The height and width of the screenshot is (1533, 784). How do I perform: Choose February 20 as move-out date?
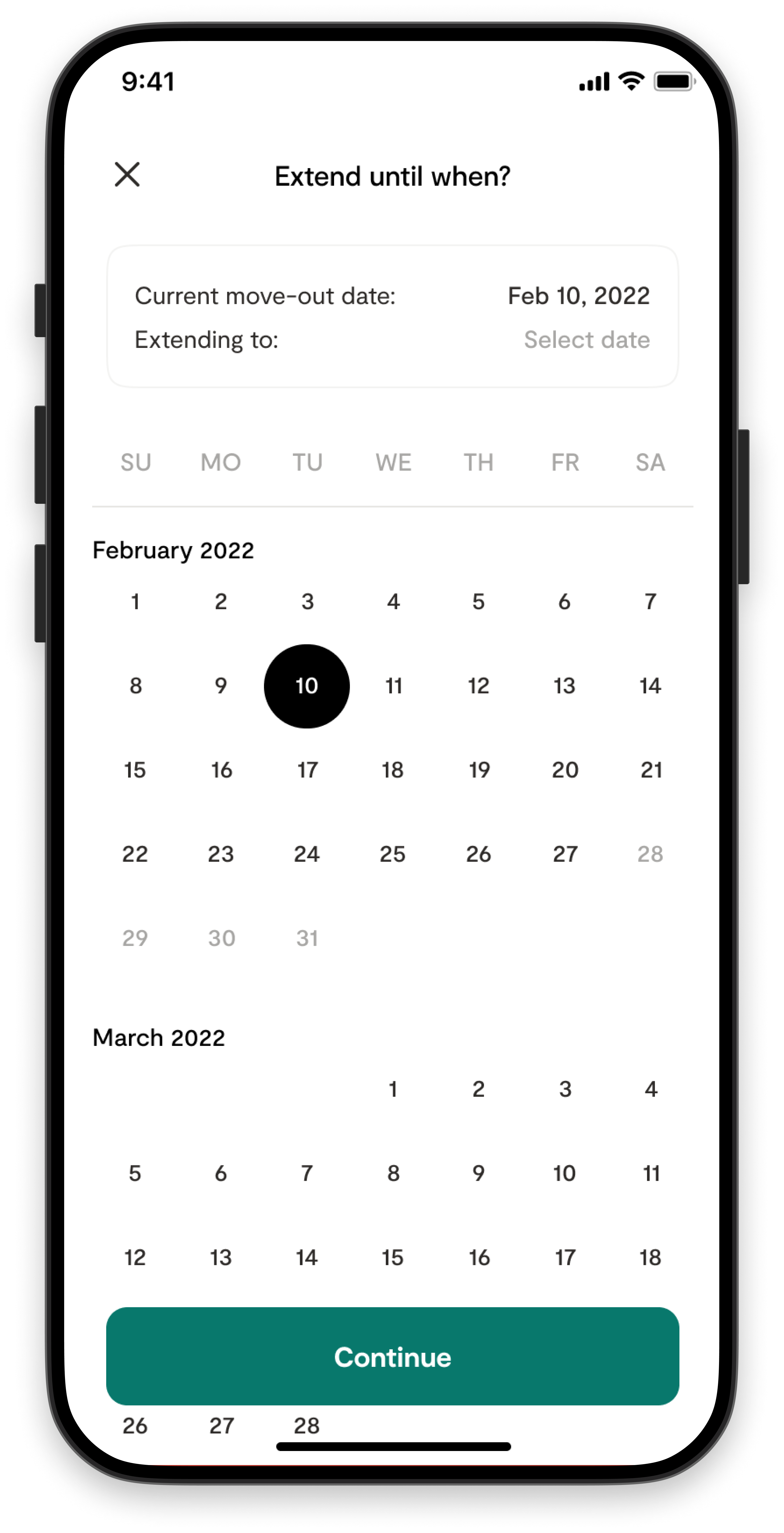coord(565,770)
